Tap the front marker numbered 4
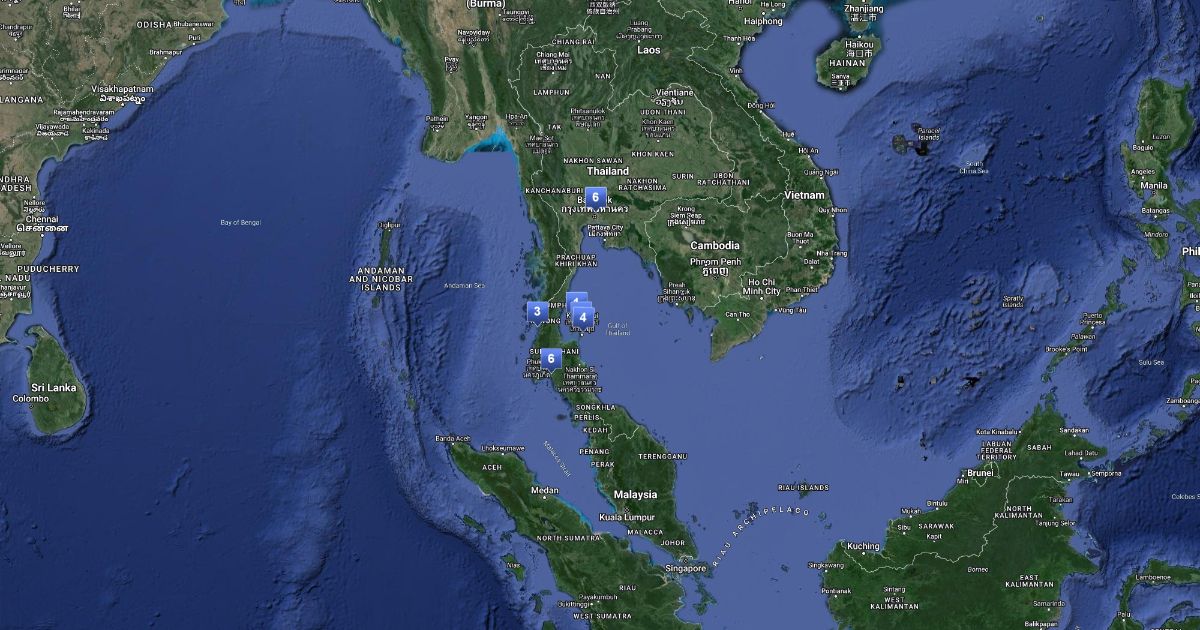 pos(583,317)
